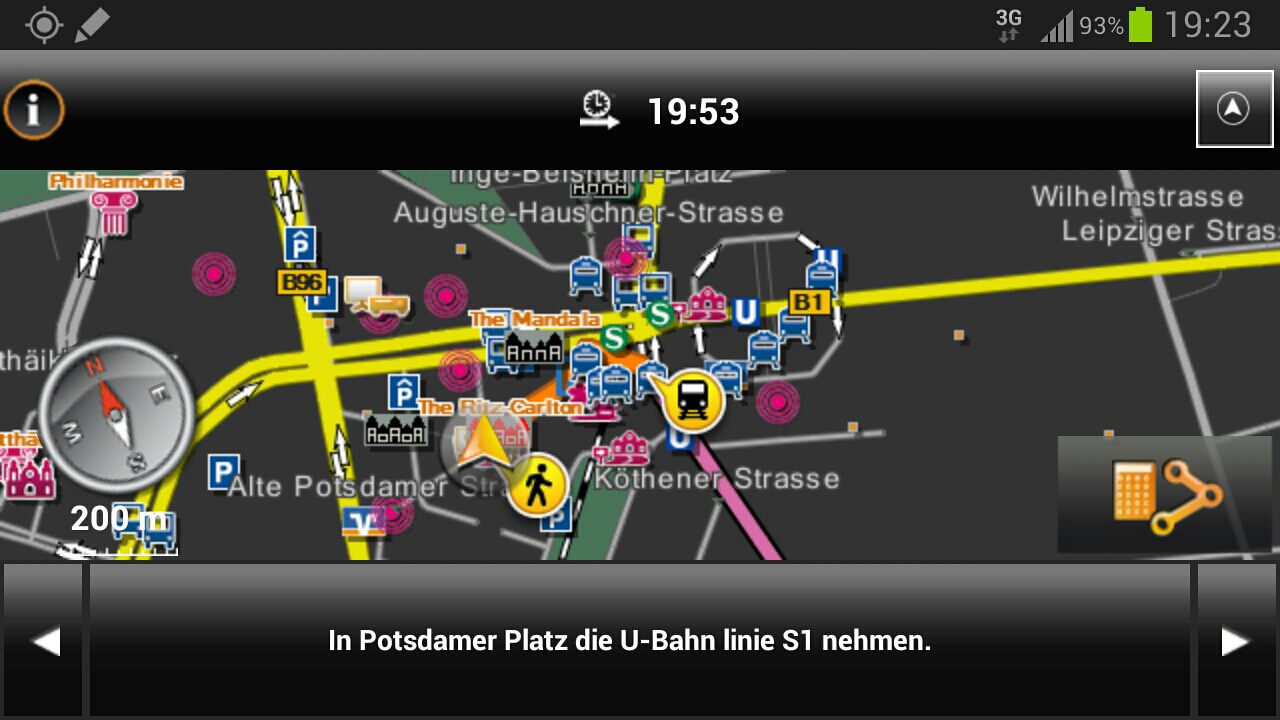Viewport: 1280px width, 720px height.
Task: Select the yellow pedestrian maneuver marker
Action: pos(537,487)
